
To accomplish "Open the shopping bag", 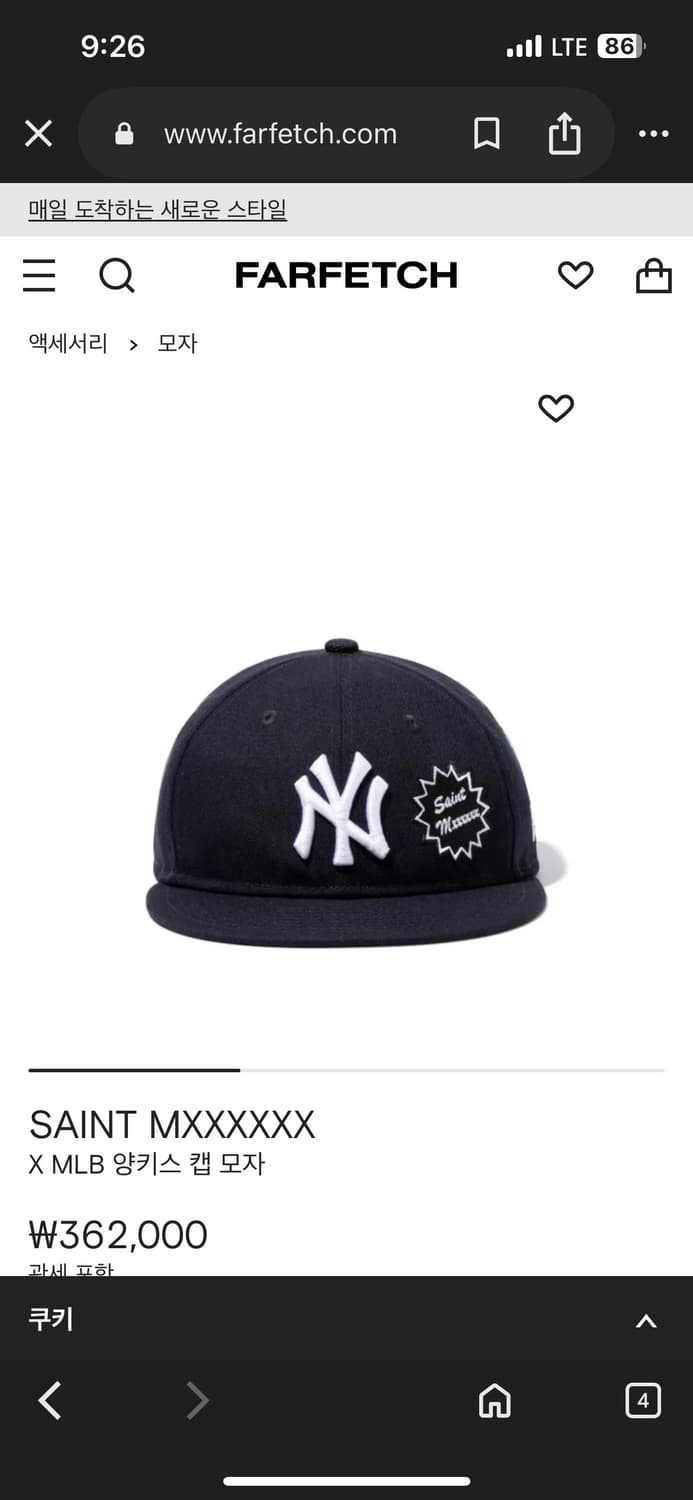I will tap(653, 275).
